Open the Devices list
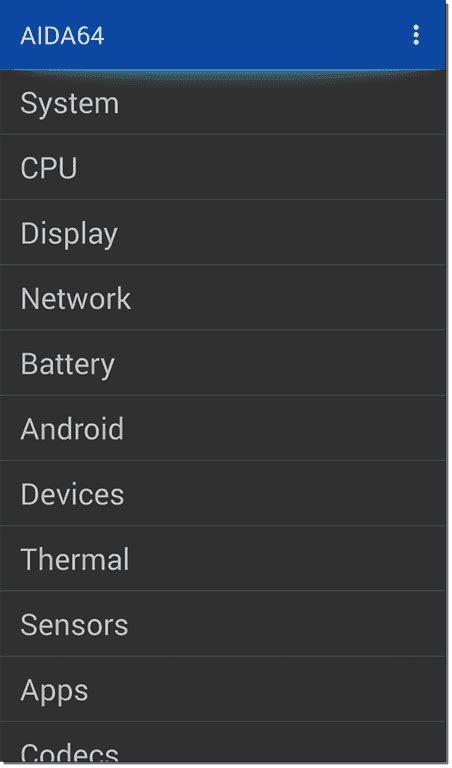The image size is (452, 768). coord(223,493)
